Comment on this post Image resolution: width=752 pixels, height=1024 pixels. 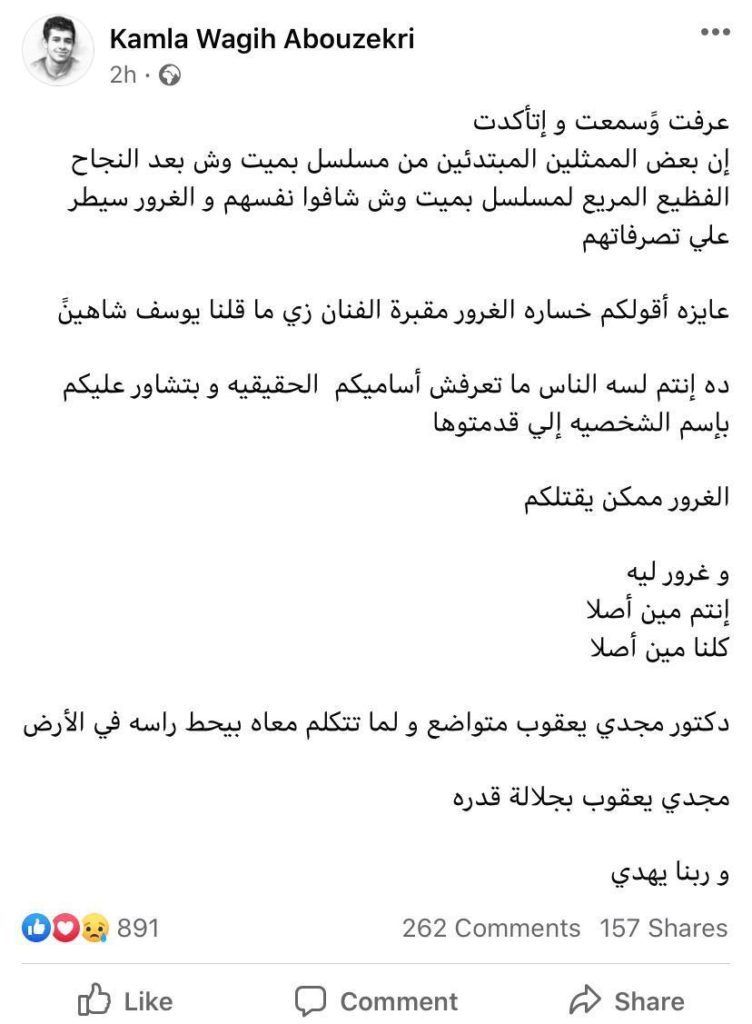click(x=376, y=1000)
